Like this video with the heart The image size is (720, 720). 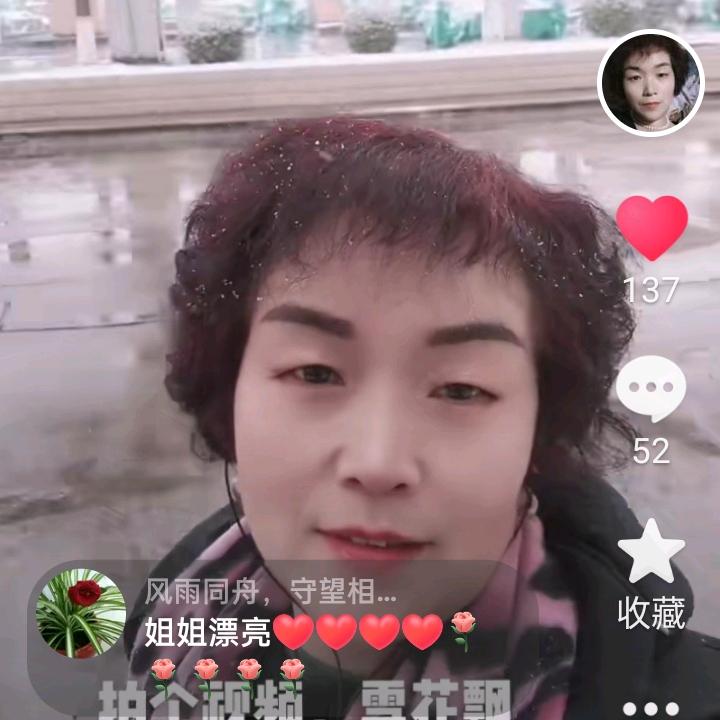pos(651,227)
